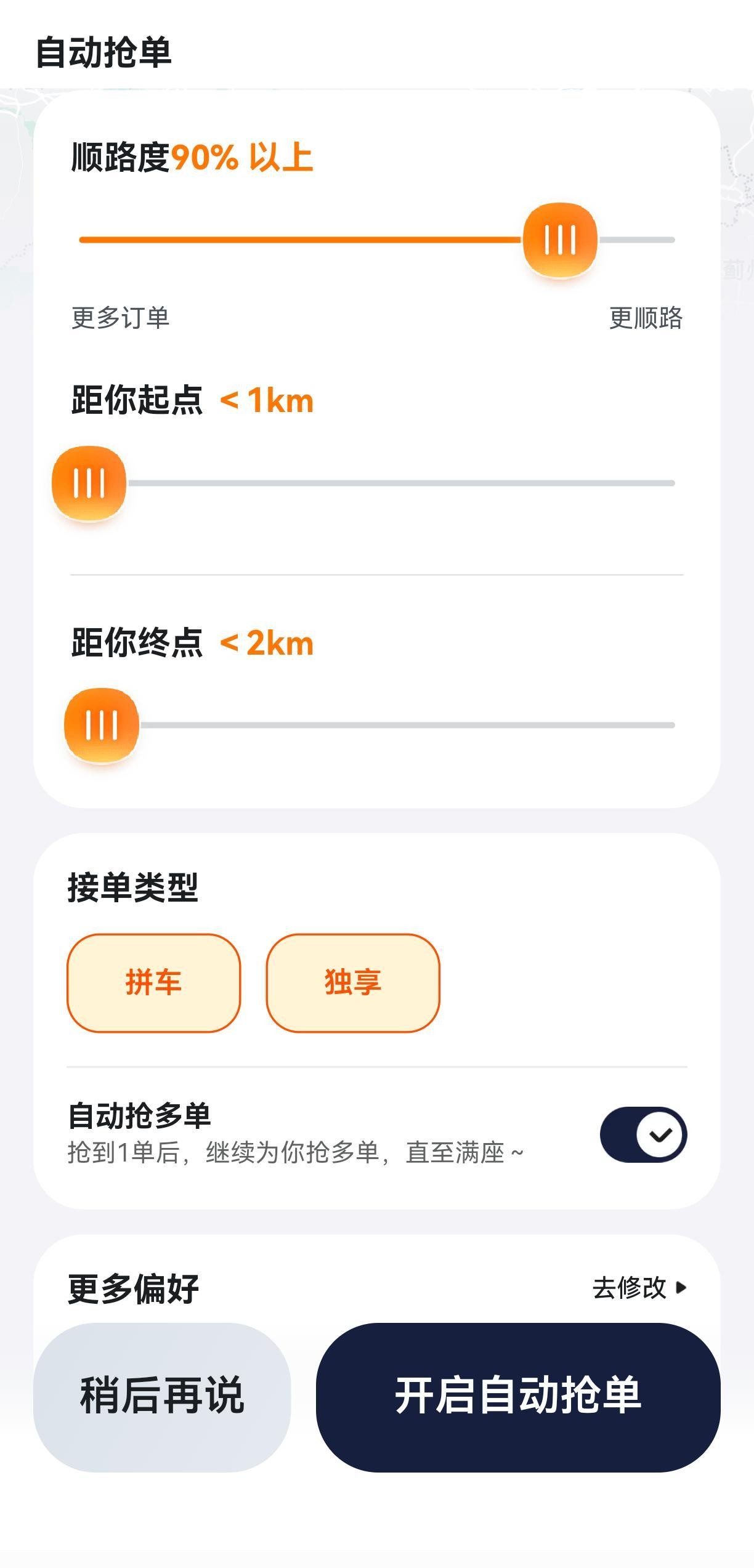754x1568 pixels.
Task: Tap the 顺路度 slider handle
Action: click(559, 240)
